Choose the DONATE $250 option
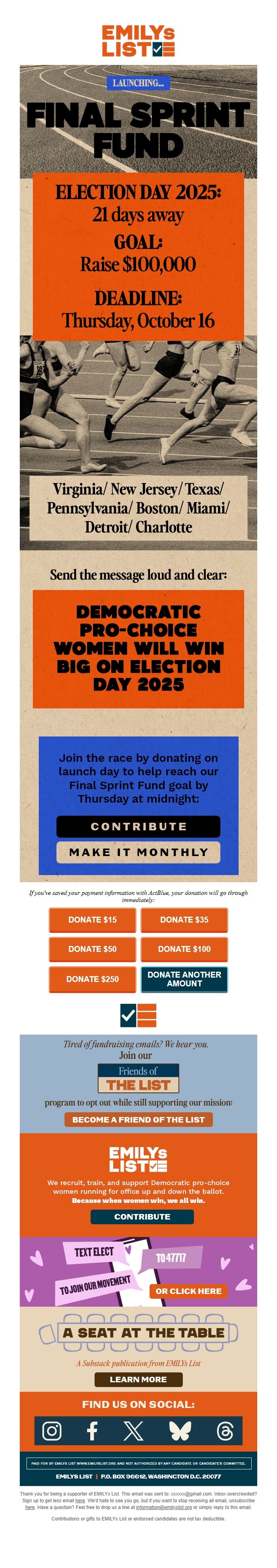This screenshot has width=277, height=1568. [x=93, y=979]
